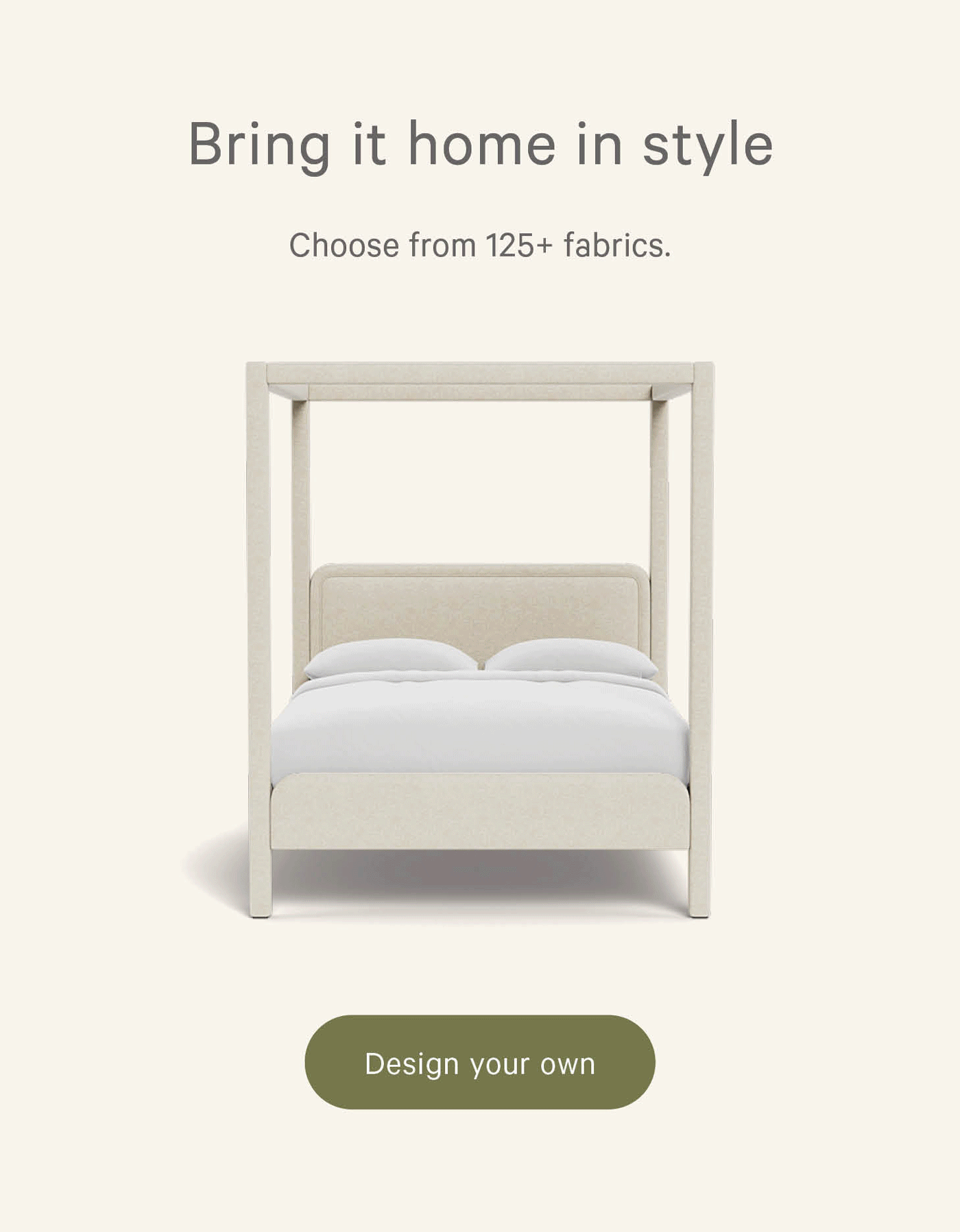The height and width of the screenshot is (1232, 960).
Task: Click the 125+ number in the subheading
Action: [x=518, y=244]
